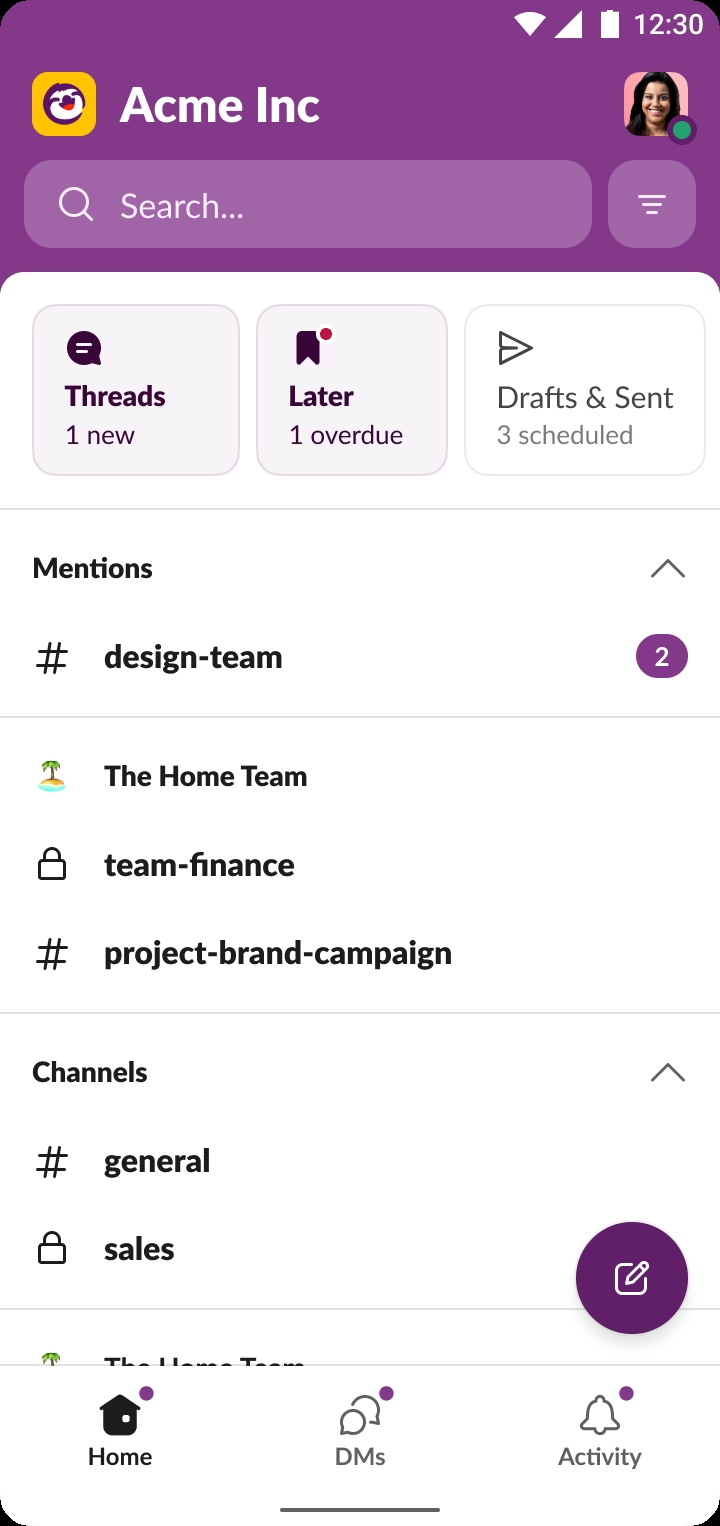
Task: Switch to the DMs tab
Action: [x=360, y=1428]
